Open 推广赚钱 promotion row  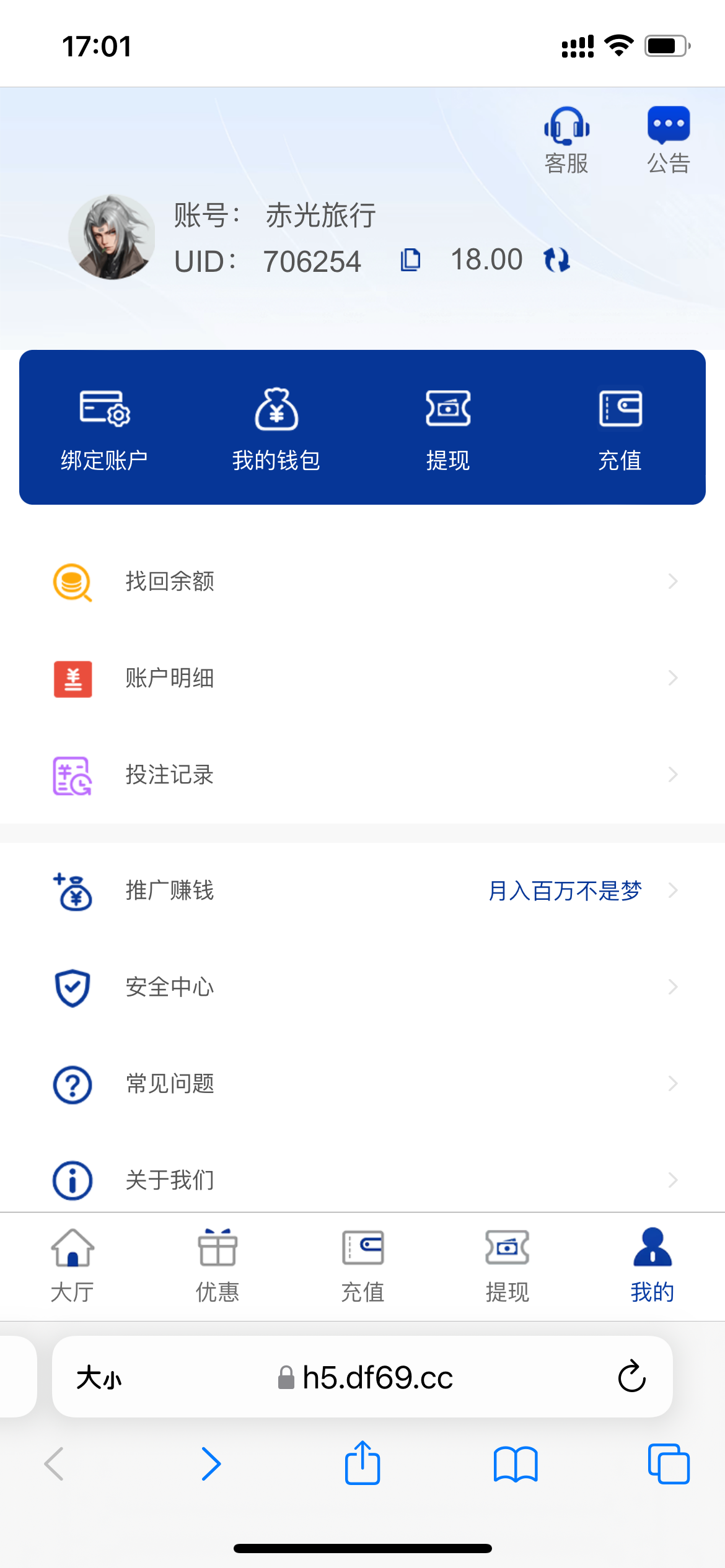click(362, 891)
